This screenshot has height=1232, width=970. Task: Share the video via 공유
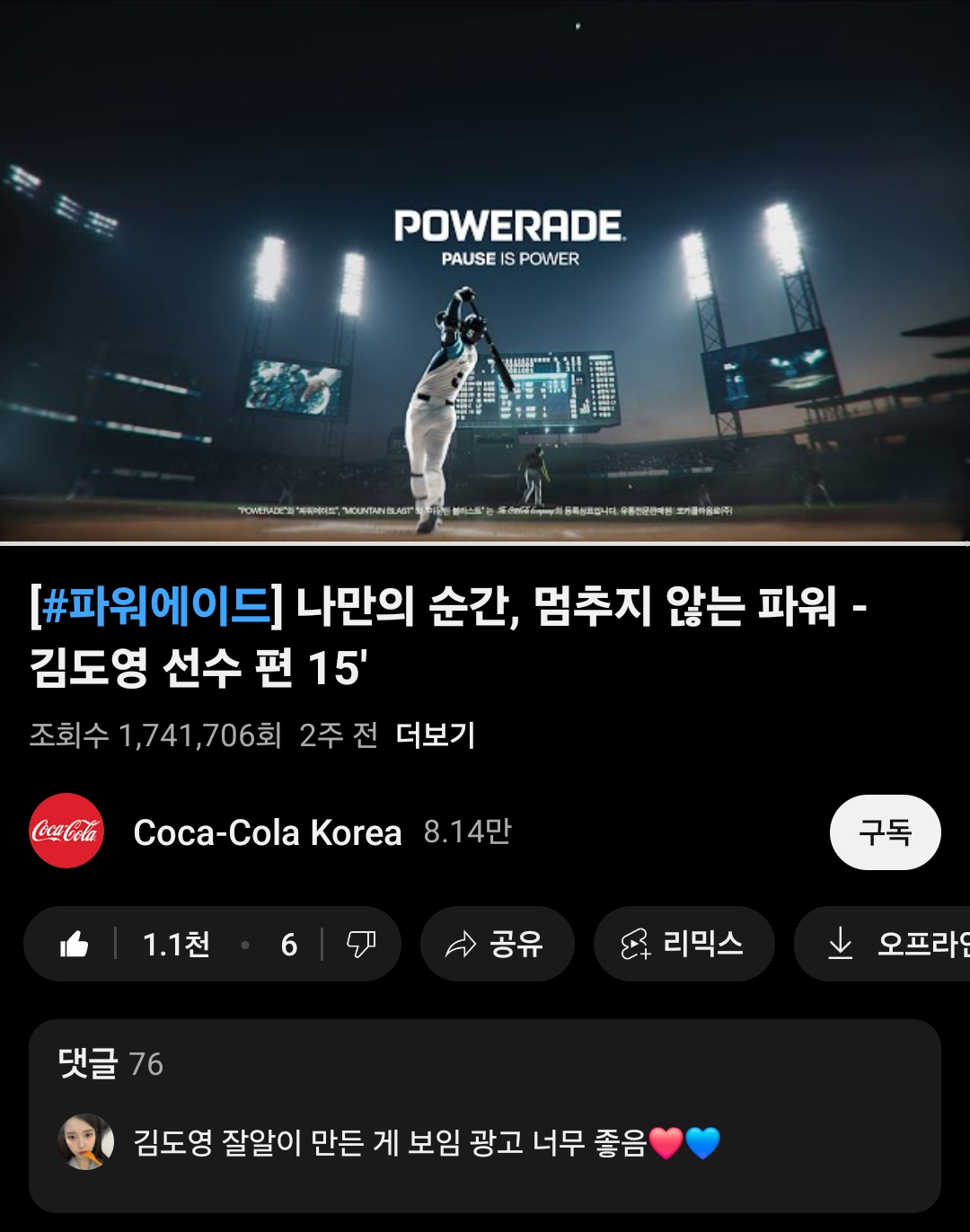(497, 944)
